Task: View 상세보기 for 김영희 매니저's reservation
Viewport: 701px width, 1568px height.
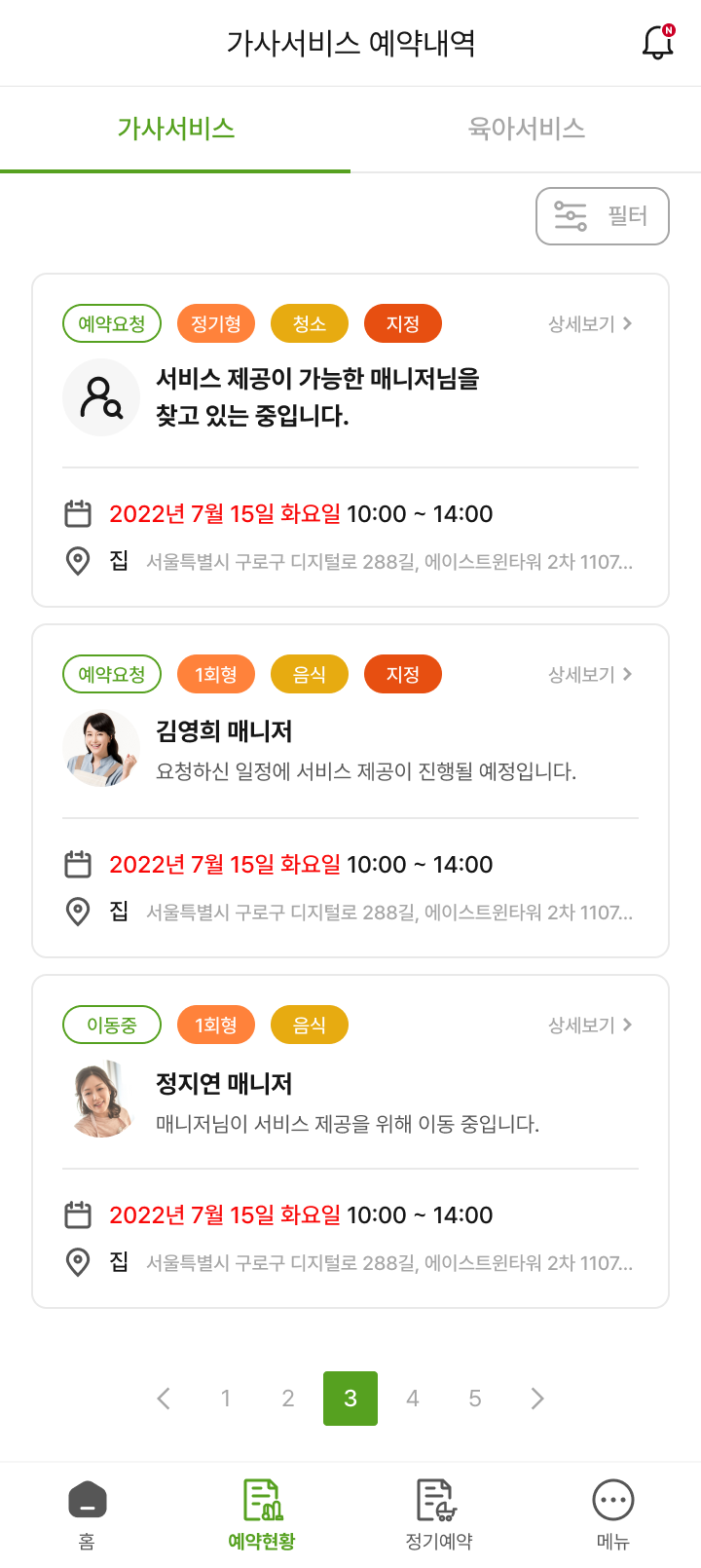Action: 590,674
